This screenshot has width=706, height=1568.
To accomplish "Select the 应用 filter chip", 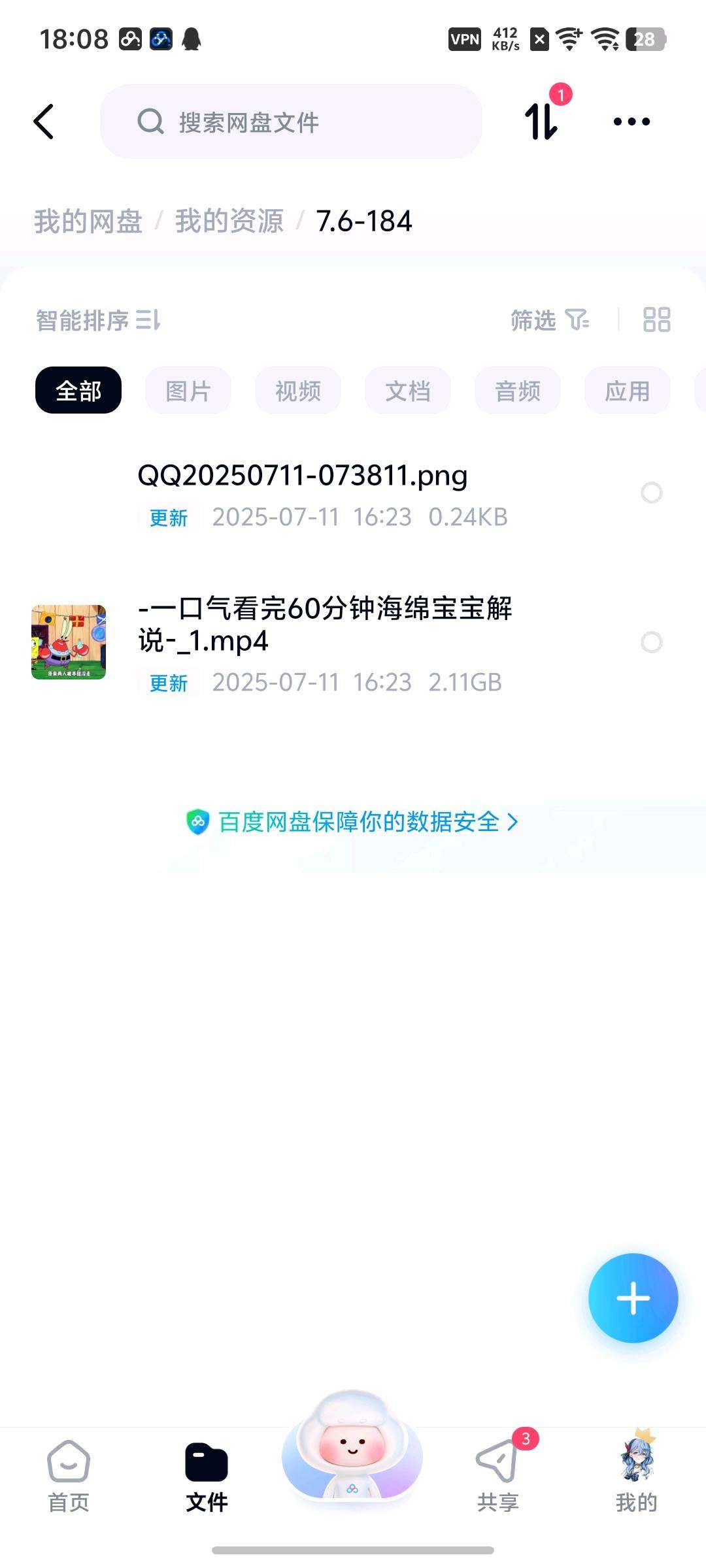I will (x=628, y=391).
